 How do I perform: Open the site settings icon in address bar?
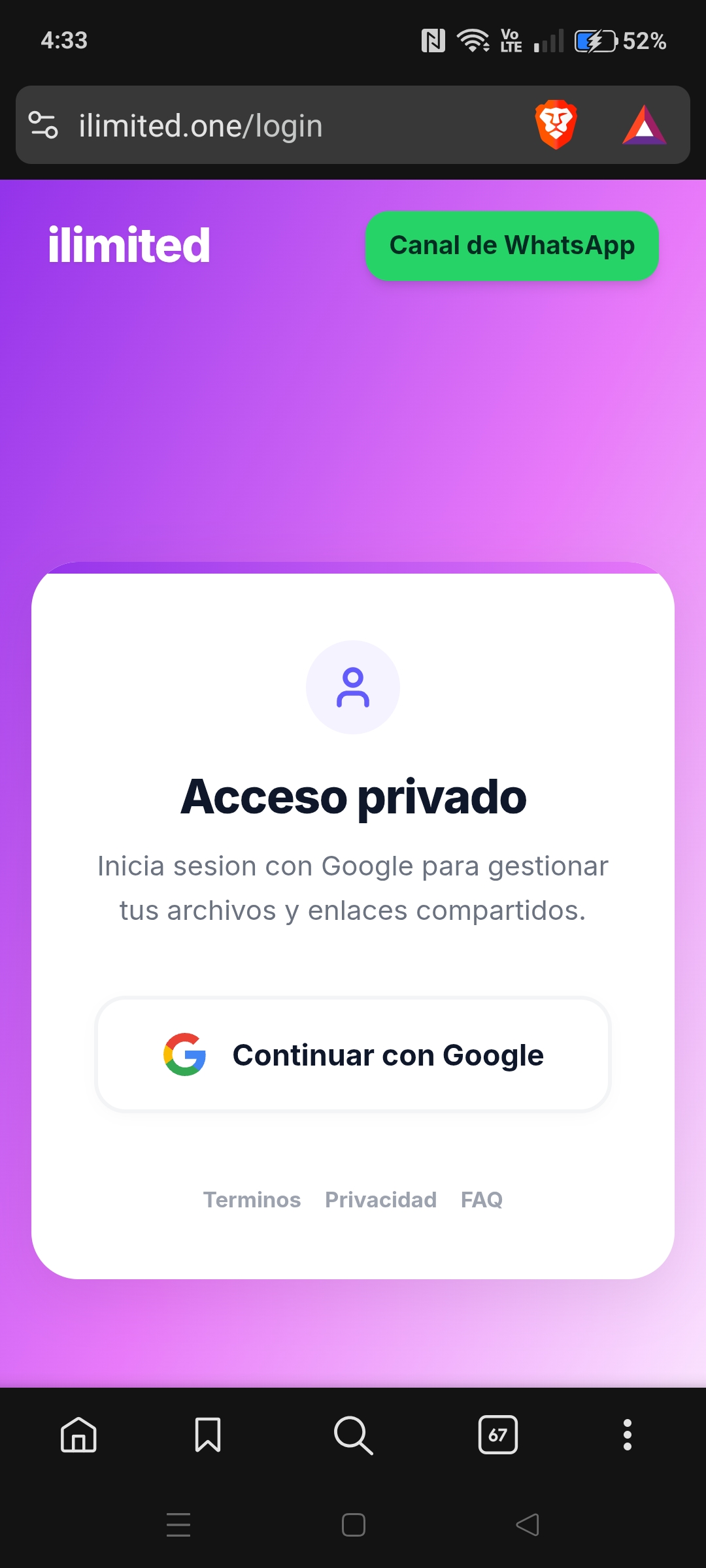[43, 125]
